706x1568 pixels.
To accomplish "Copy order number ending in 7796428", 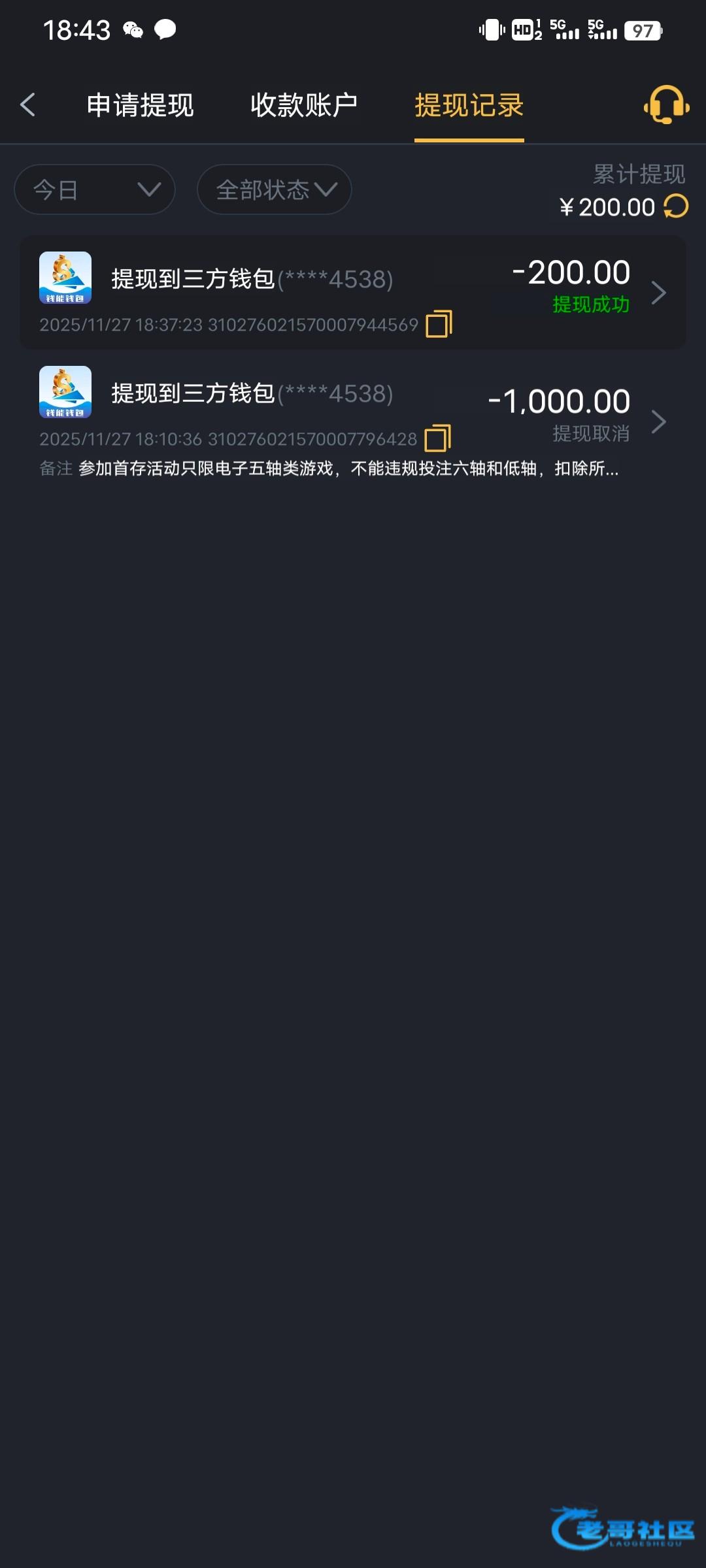I will (437, 438).
